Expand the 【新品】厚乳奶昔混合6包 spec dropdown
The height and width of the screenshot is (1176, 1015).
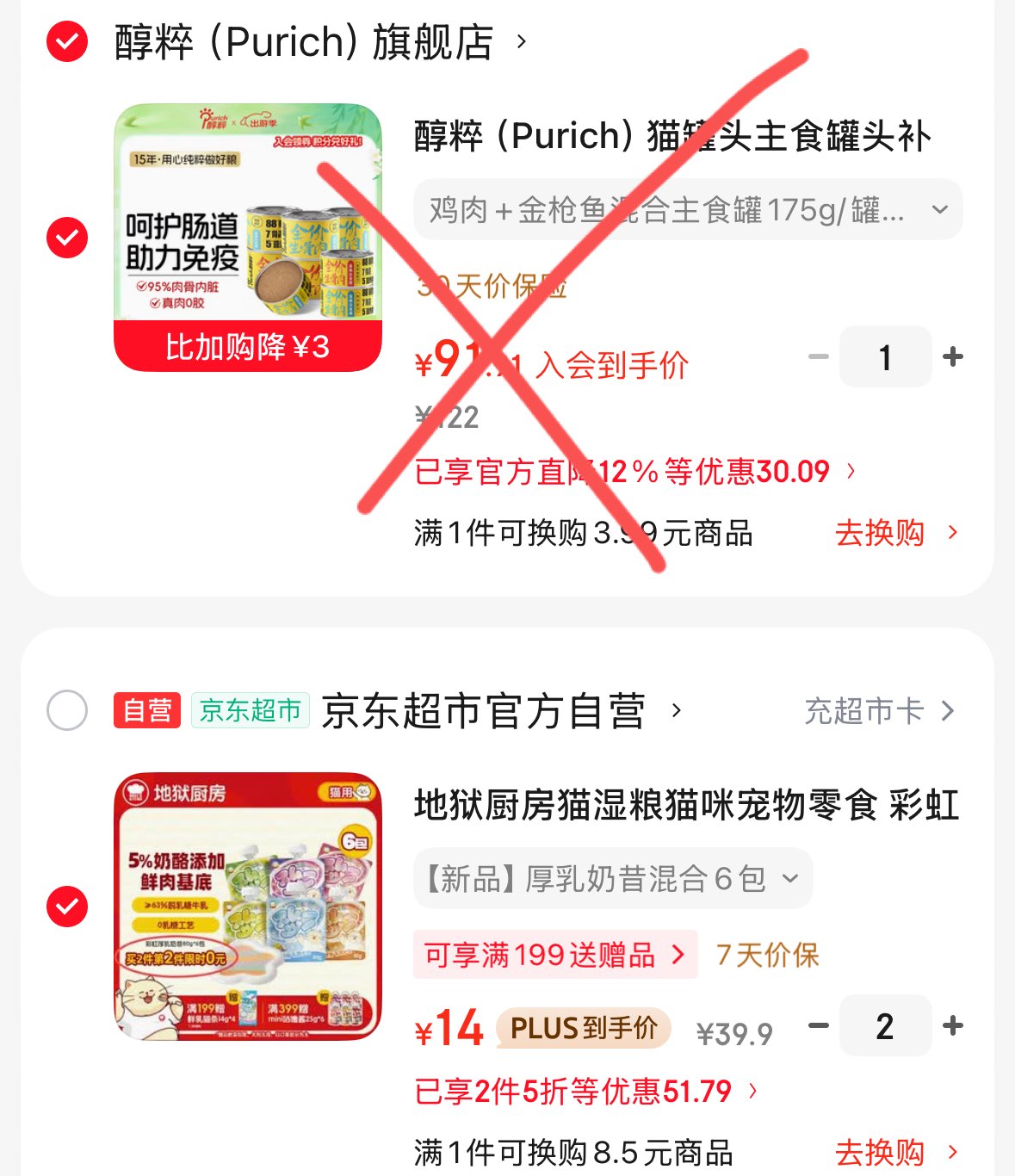pos(613,879)
